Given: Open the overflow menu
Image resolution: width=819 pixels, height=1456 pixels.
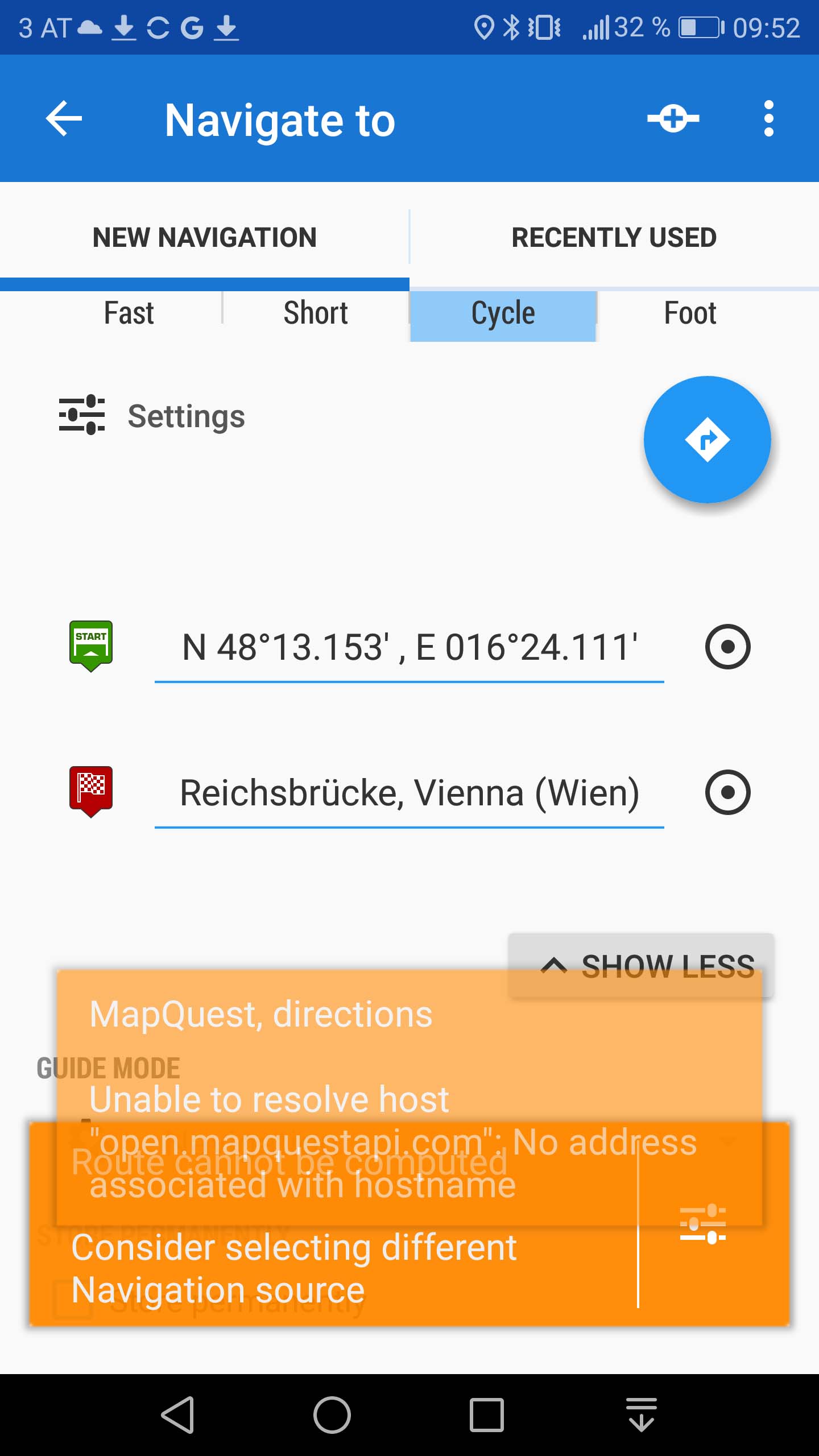Looking at the screenshot, I should click(768, 119).
